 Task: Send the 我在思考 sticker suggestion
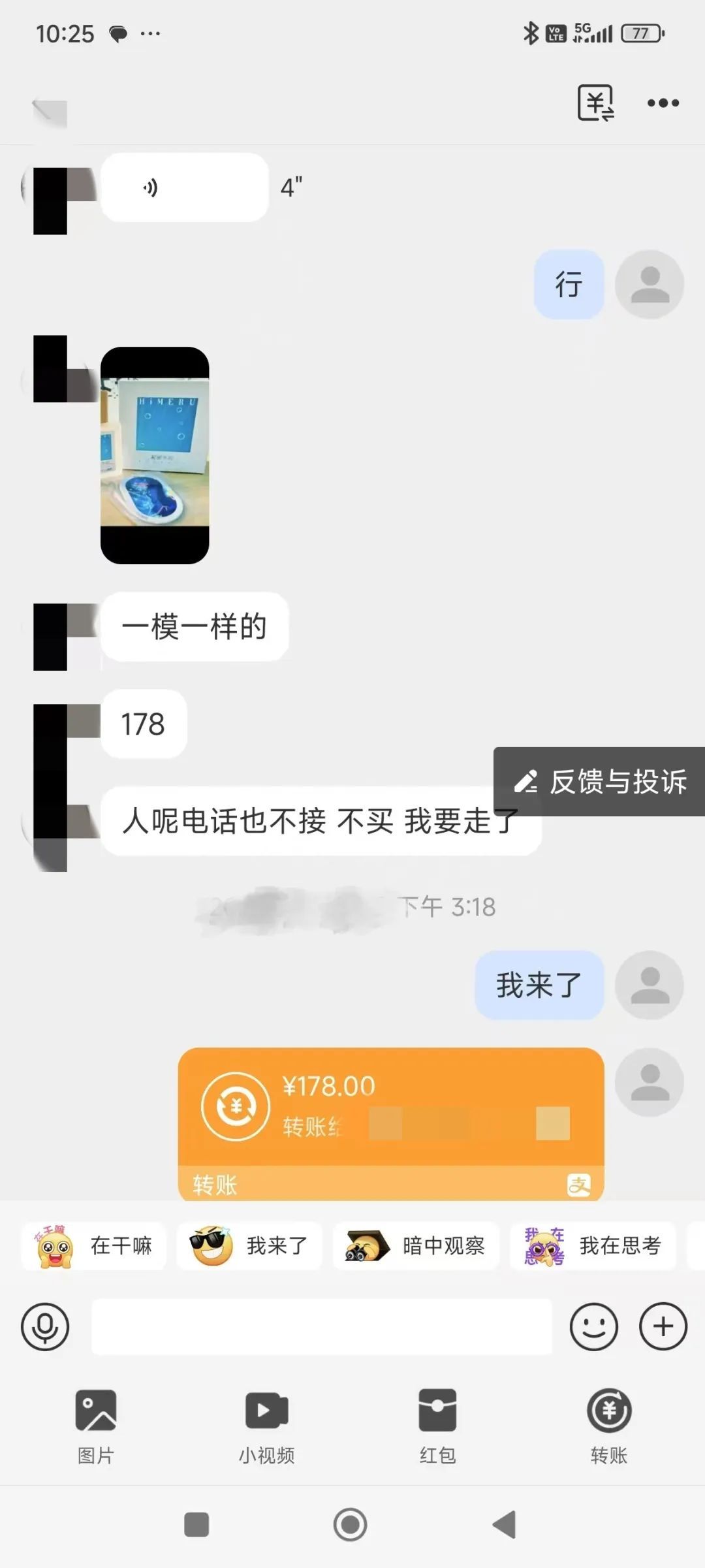coord(591,1246)
